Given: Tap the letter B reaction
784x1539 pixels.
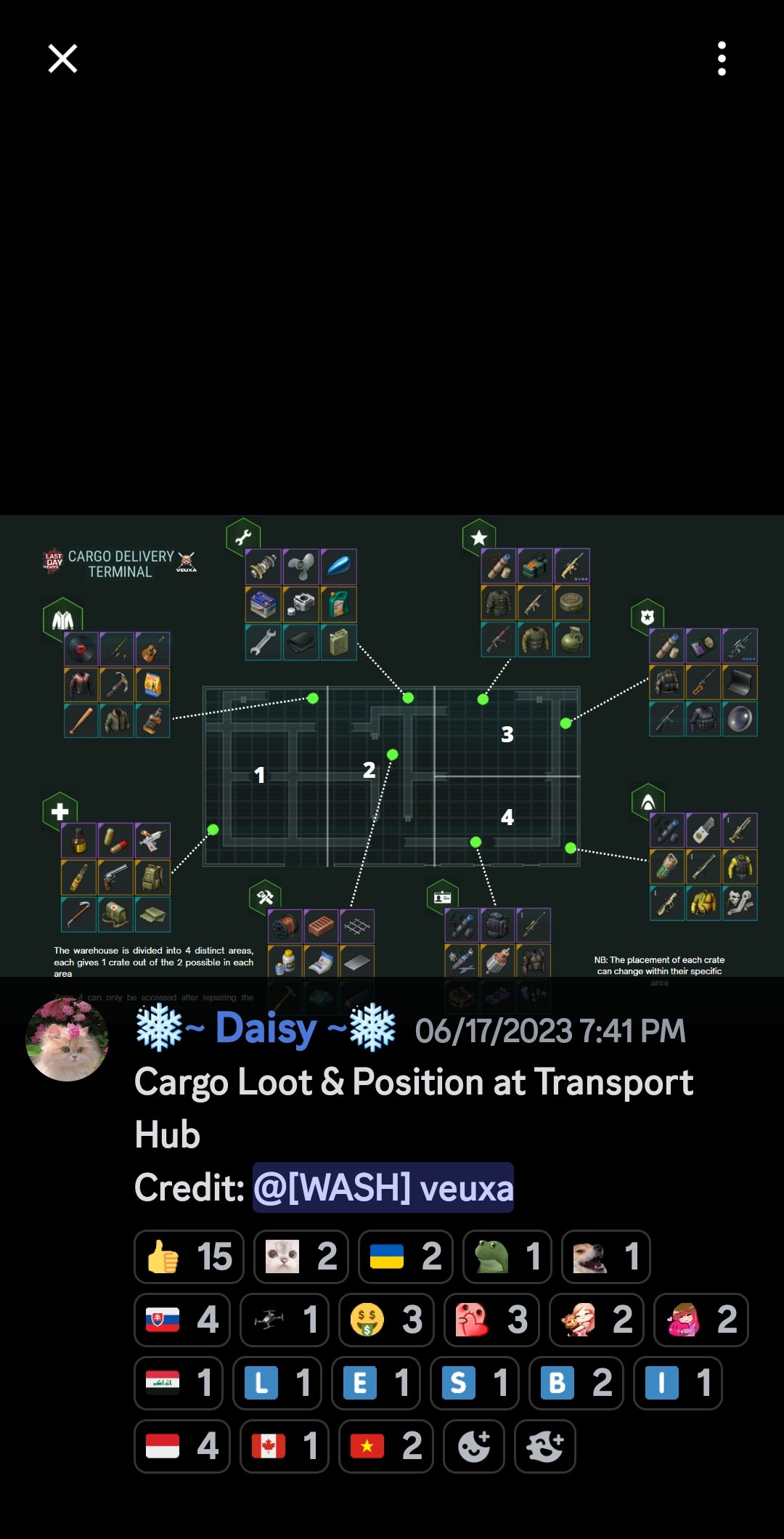Looking at the screenshot, I should tap(576, 1383).
